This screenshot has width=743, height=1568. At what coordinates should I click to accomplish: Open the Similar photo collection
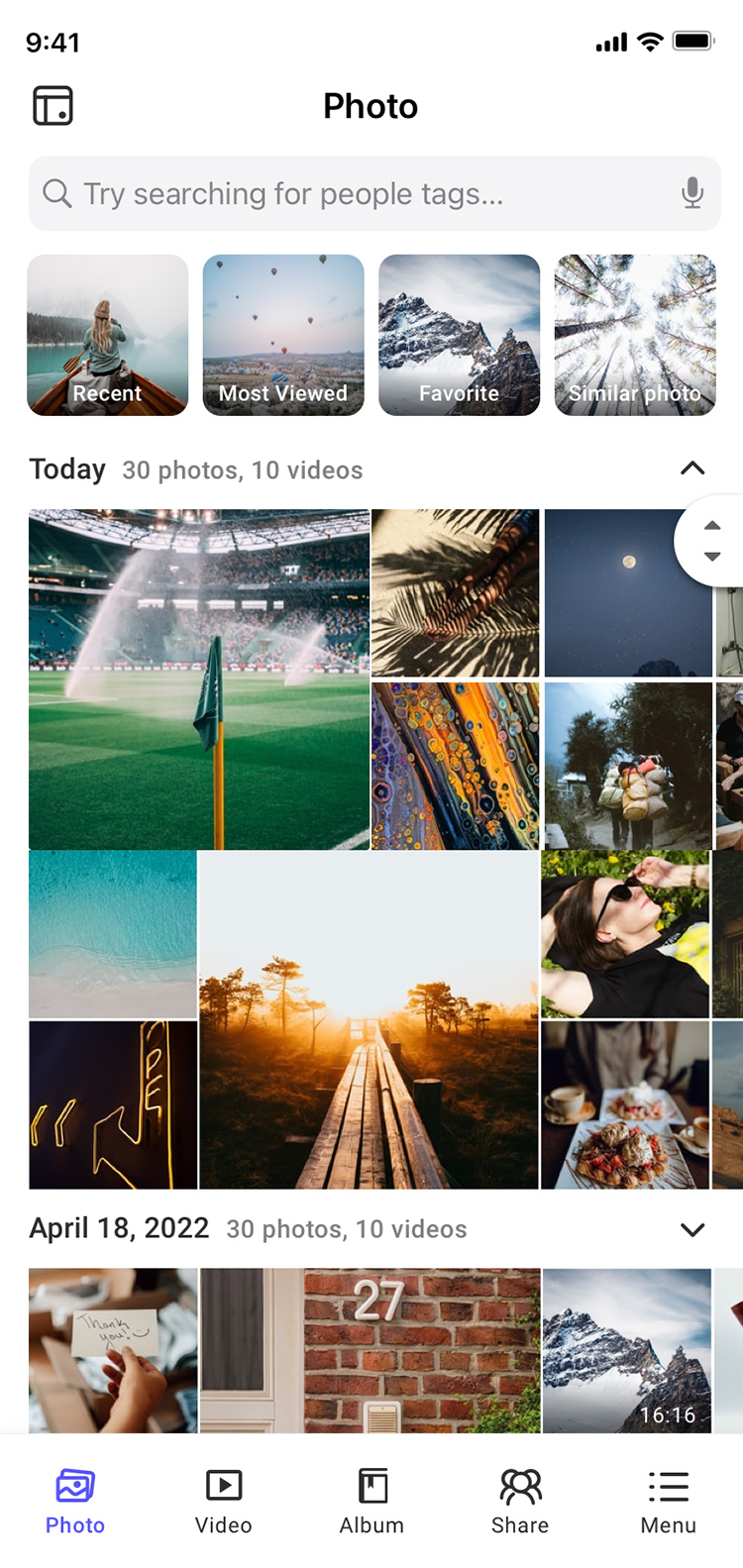point(635,335)
